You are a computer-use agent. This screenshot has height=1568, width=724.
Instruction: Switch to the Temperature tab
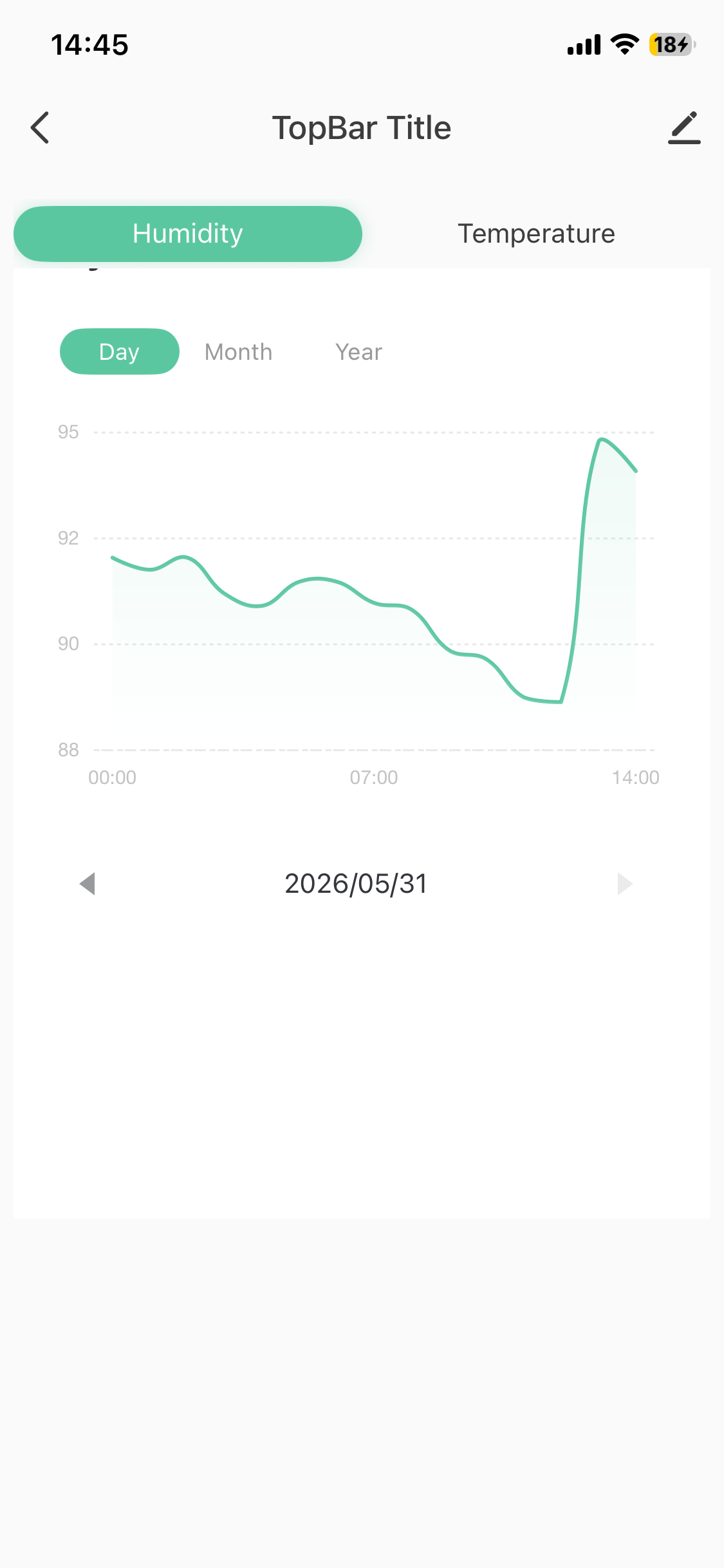click(536, 234)
